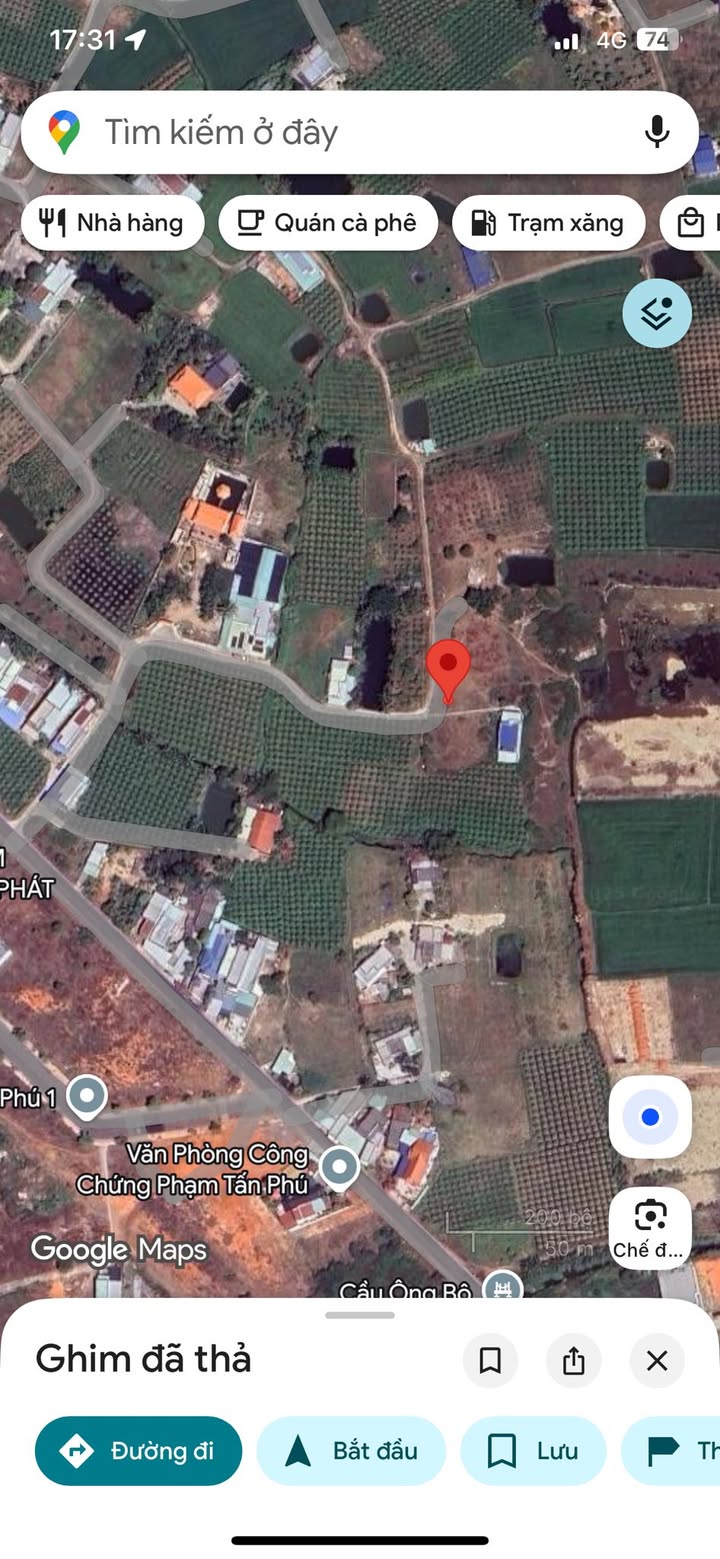
Task: Open Văn Phòng Công Chứng Phạm Tấn Phú marker
Action: (x=340, y=1166)
